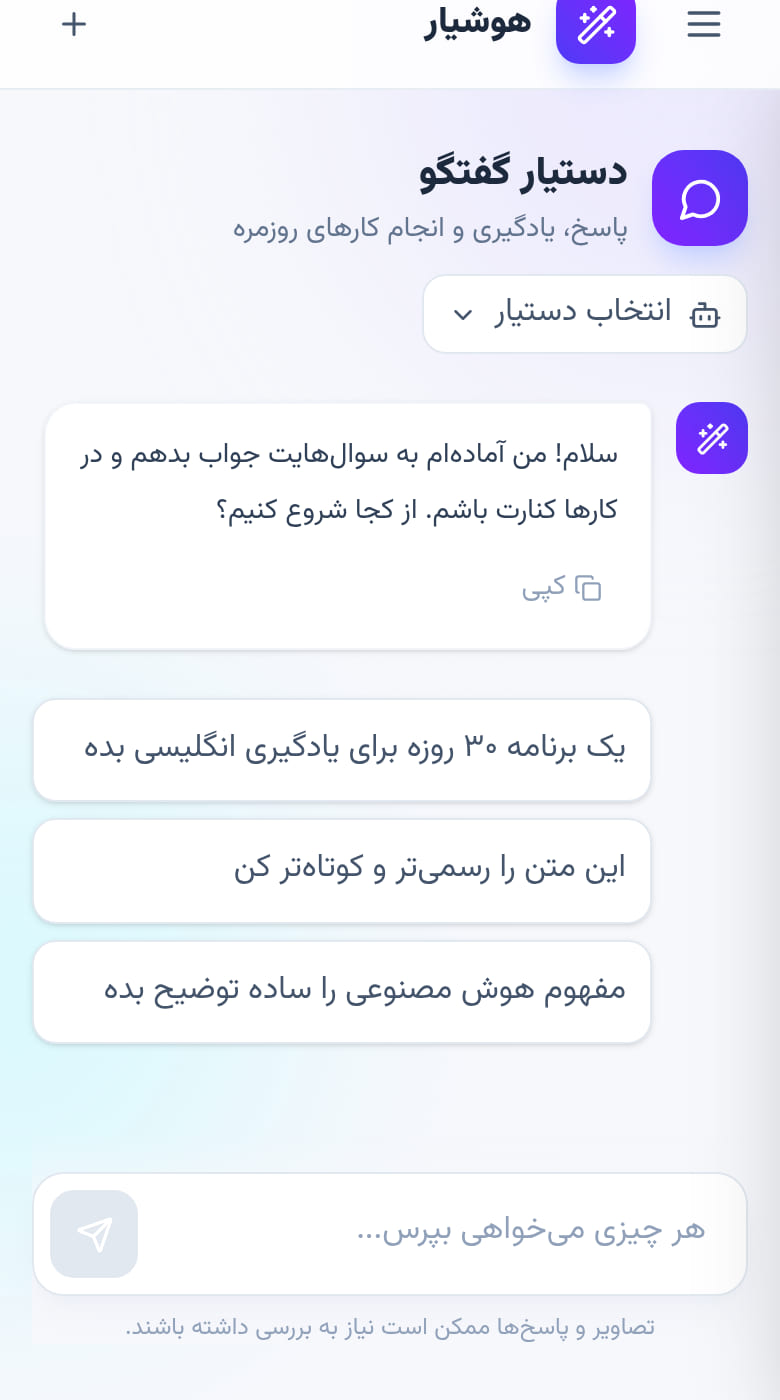780x1400 pixels.
Task: Start a new chat with plus icon
Action: pos(74,25)
